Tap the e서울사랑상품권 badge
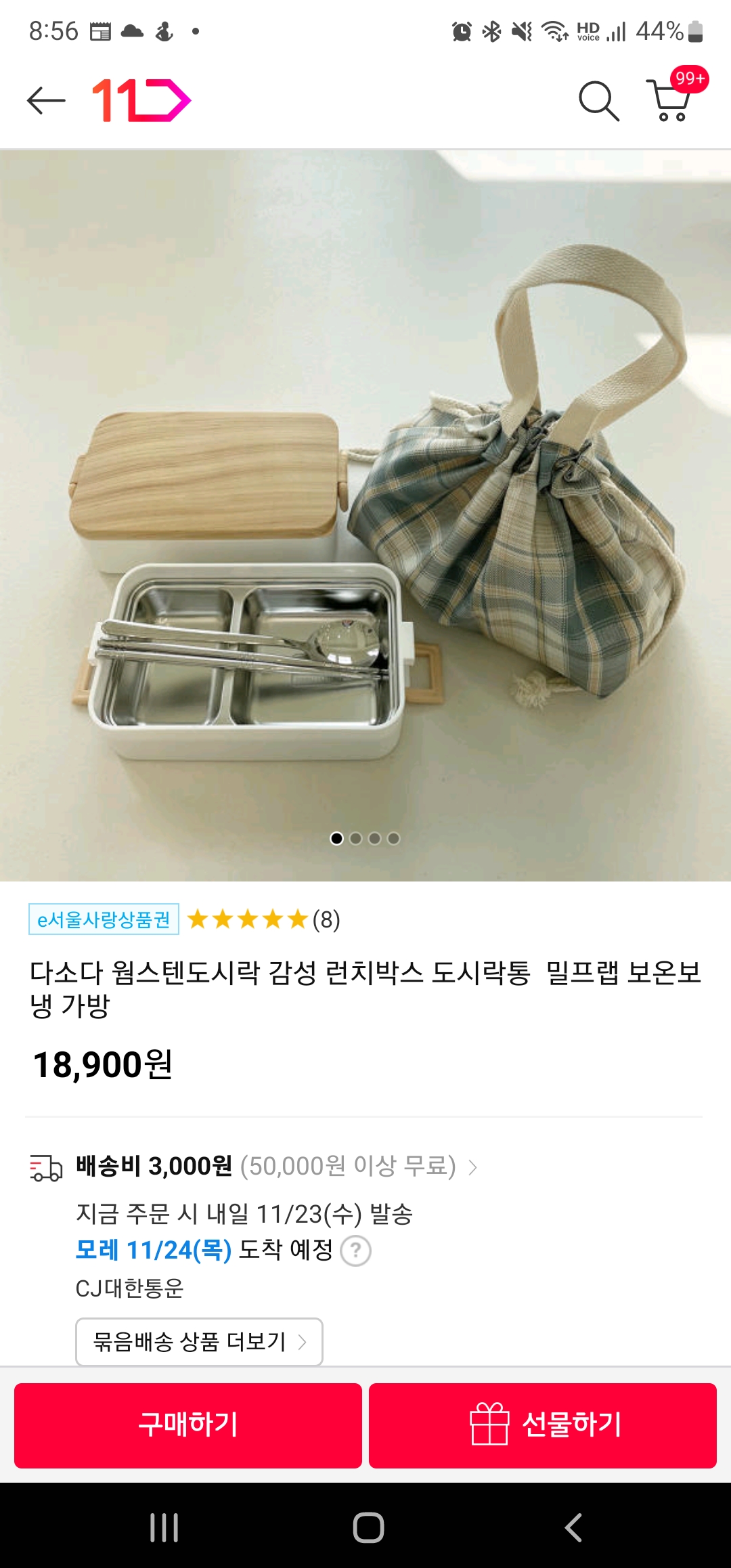The height and width of the screenshot is (1568, 731). click(104, 919)
